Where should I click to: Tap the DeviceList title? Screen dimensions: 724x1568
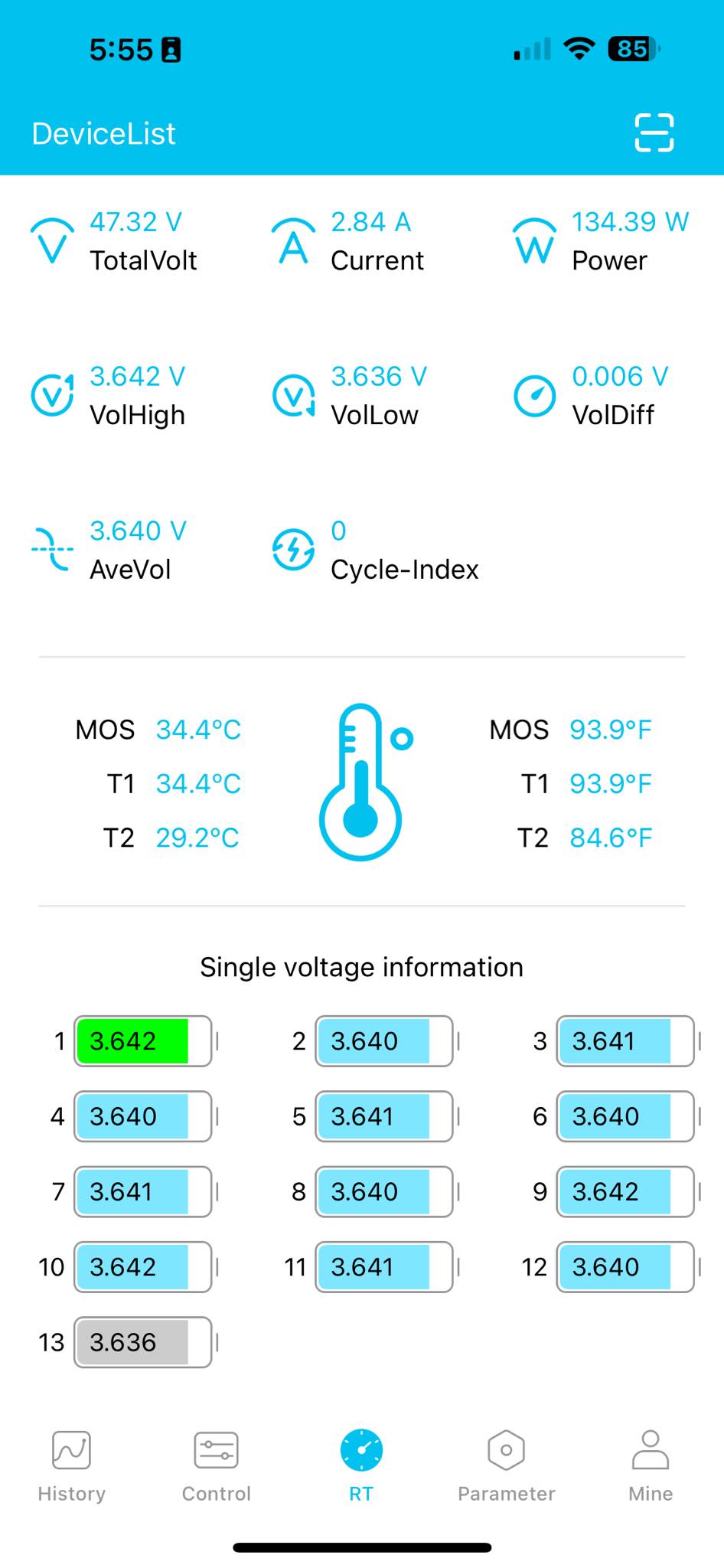(104, 132)
